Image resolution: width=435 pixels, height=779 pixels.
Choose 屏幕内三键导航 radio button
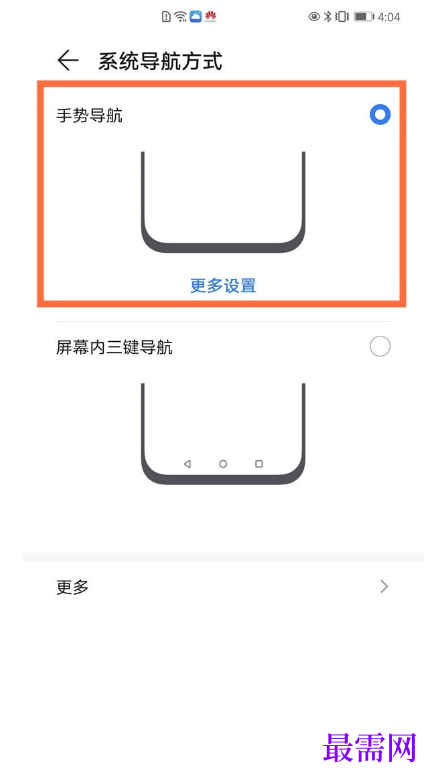380,347
